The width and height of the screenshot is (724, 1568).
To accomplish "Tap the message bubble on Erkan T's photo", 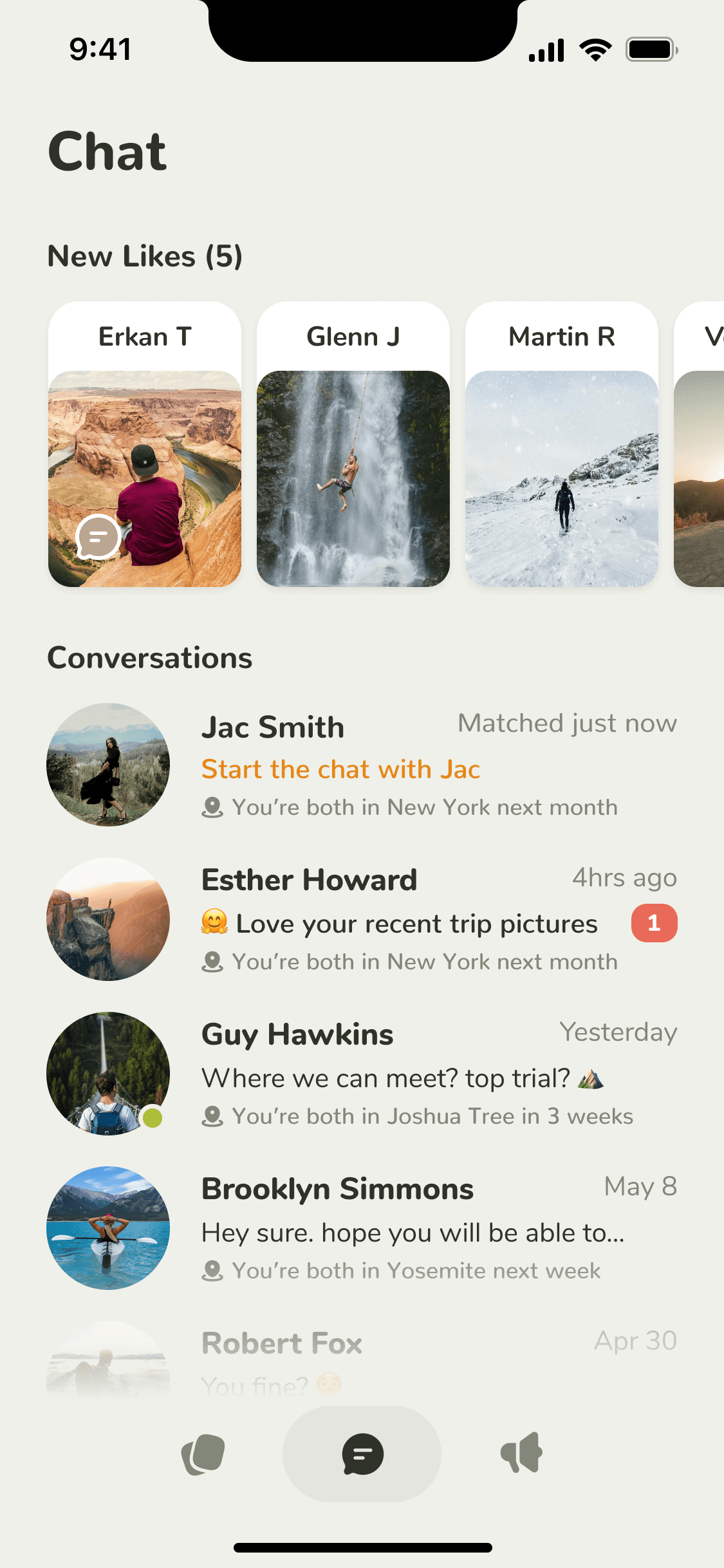I will coord(98,536).
